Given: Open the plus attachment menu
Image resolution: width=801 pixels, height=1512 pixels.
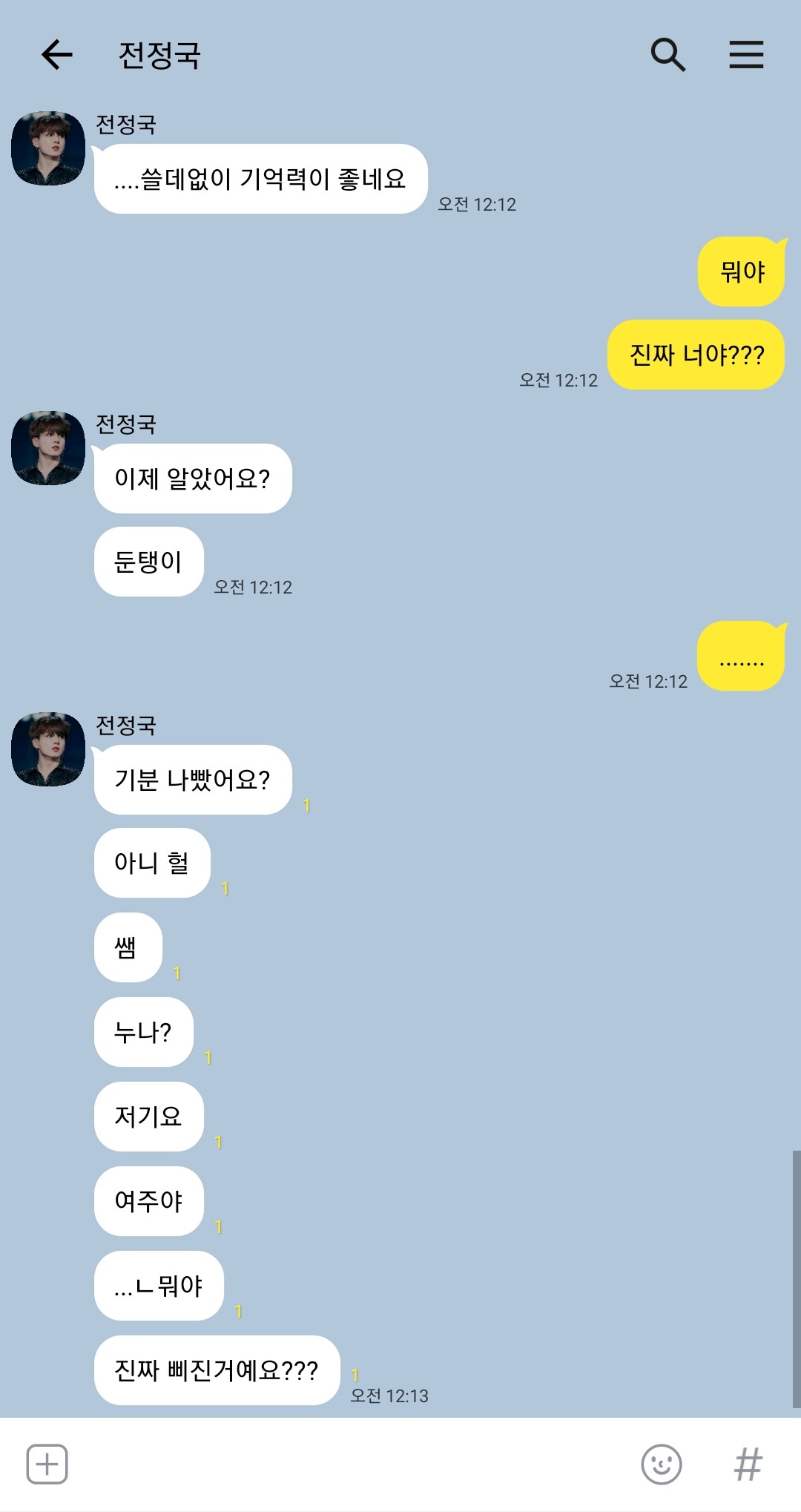Looking at the screenshot, I should pos(47,1464).
